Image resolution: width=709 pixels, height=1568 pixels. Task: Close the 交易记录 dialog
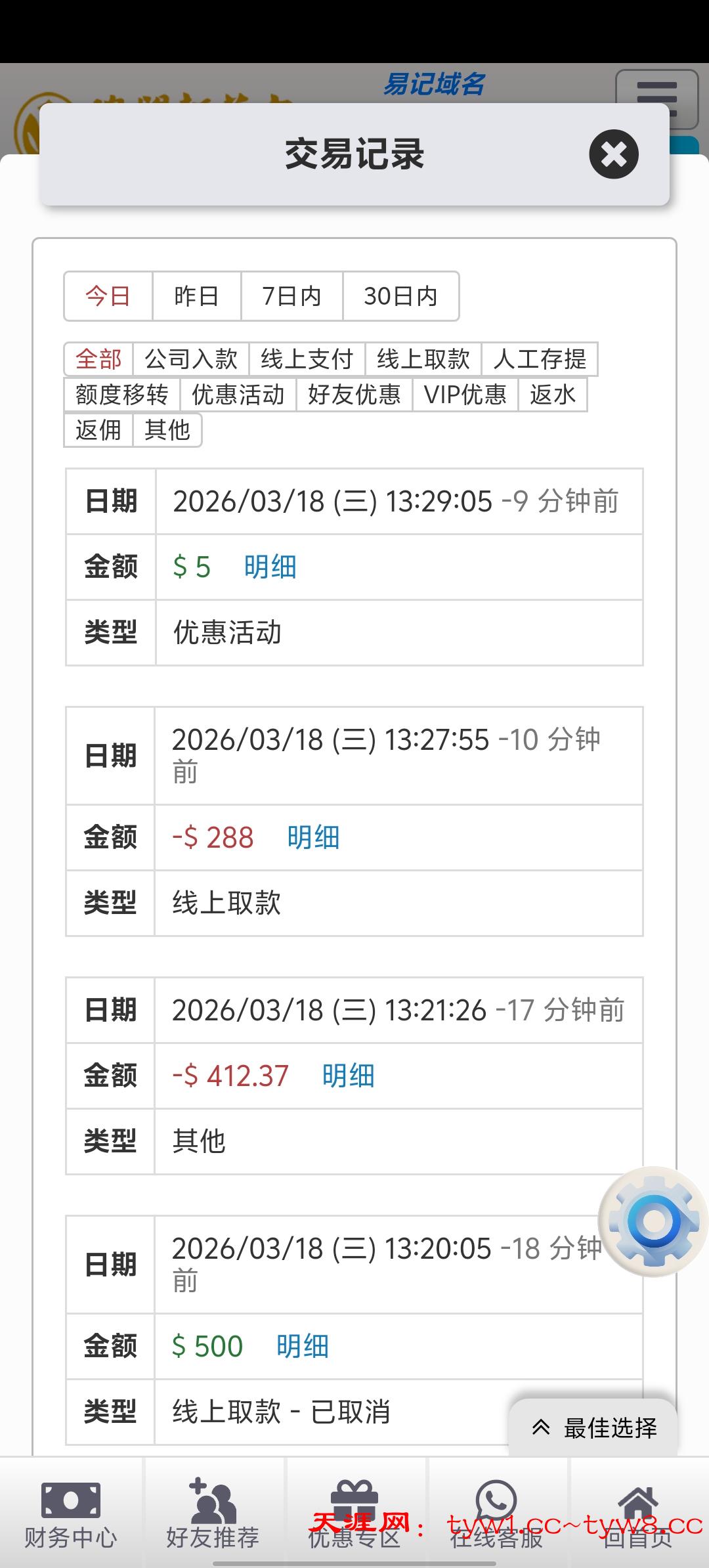tap(613, 155)
